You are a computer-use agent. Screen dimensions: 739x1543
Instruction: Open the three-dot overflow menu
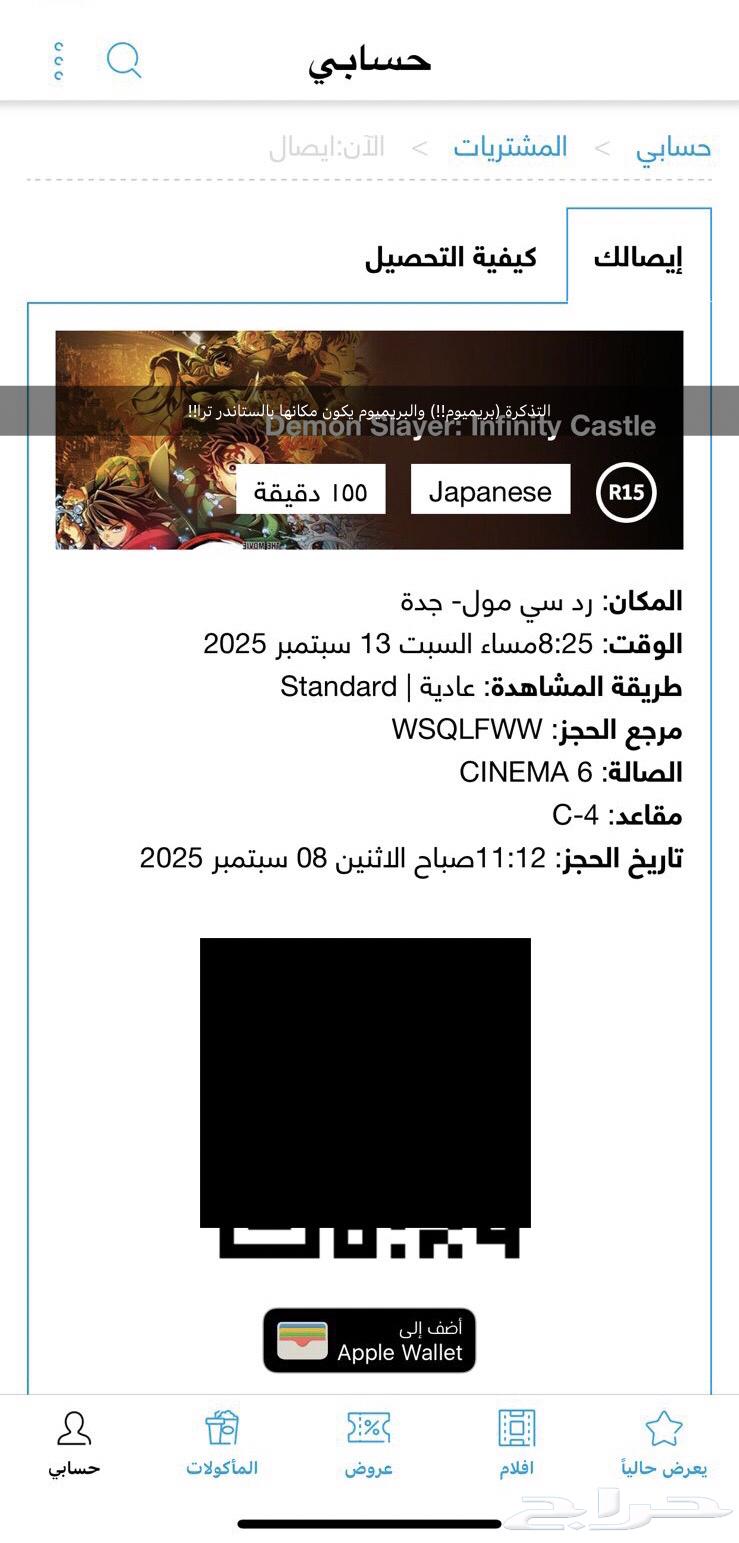59,61
